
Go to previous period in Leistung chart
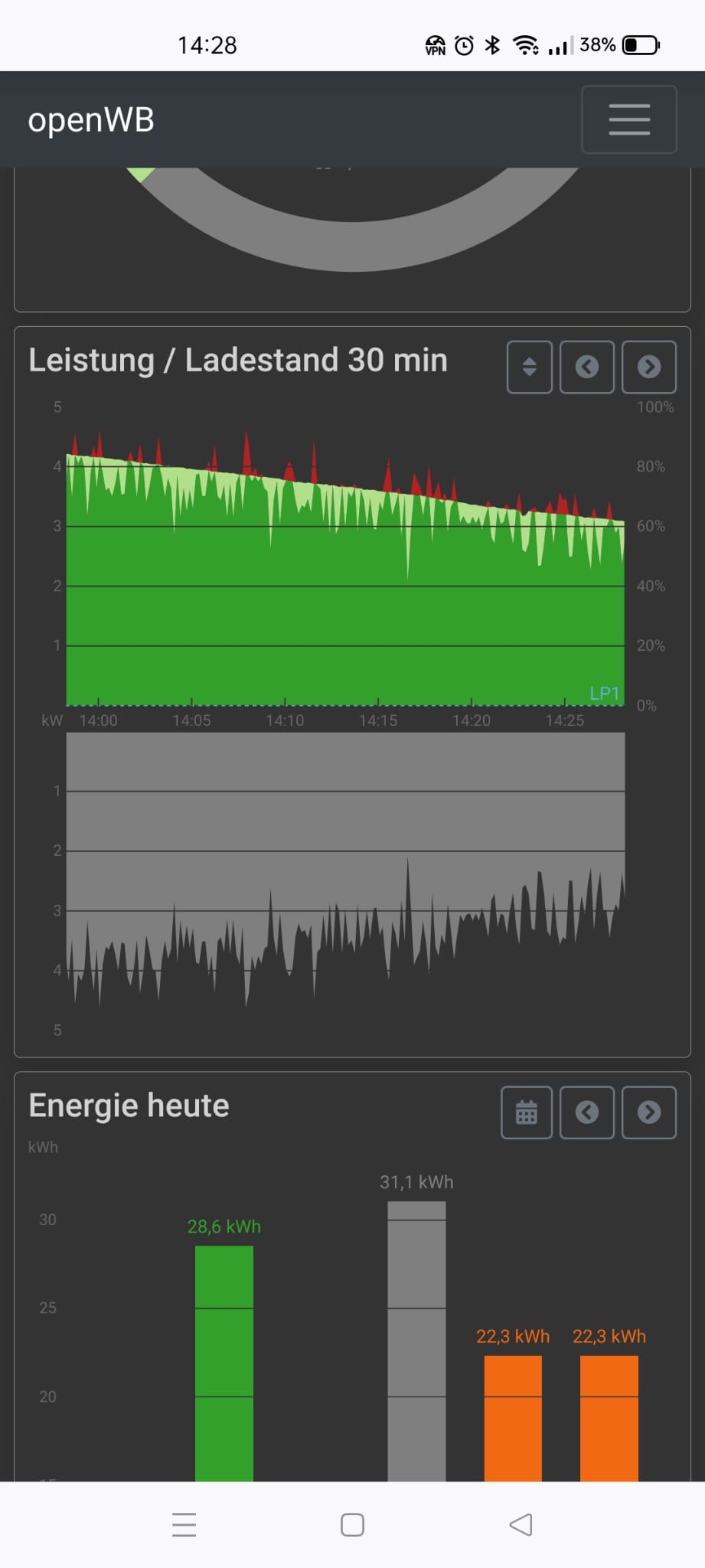coord(586,367)
